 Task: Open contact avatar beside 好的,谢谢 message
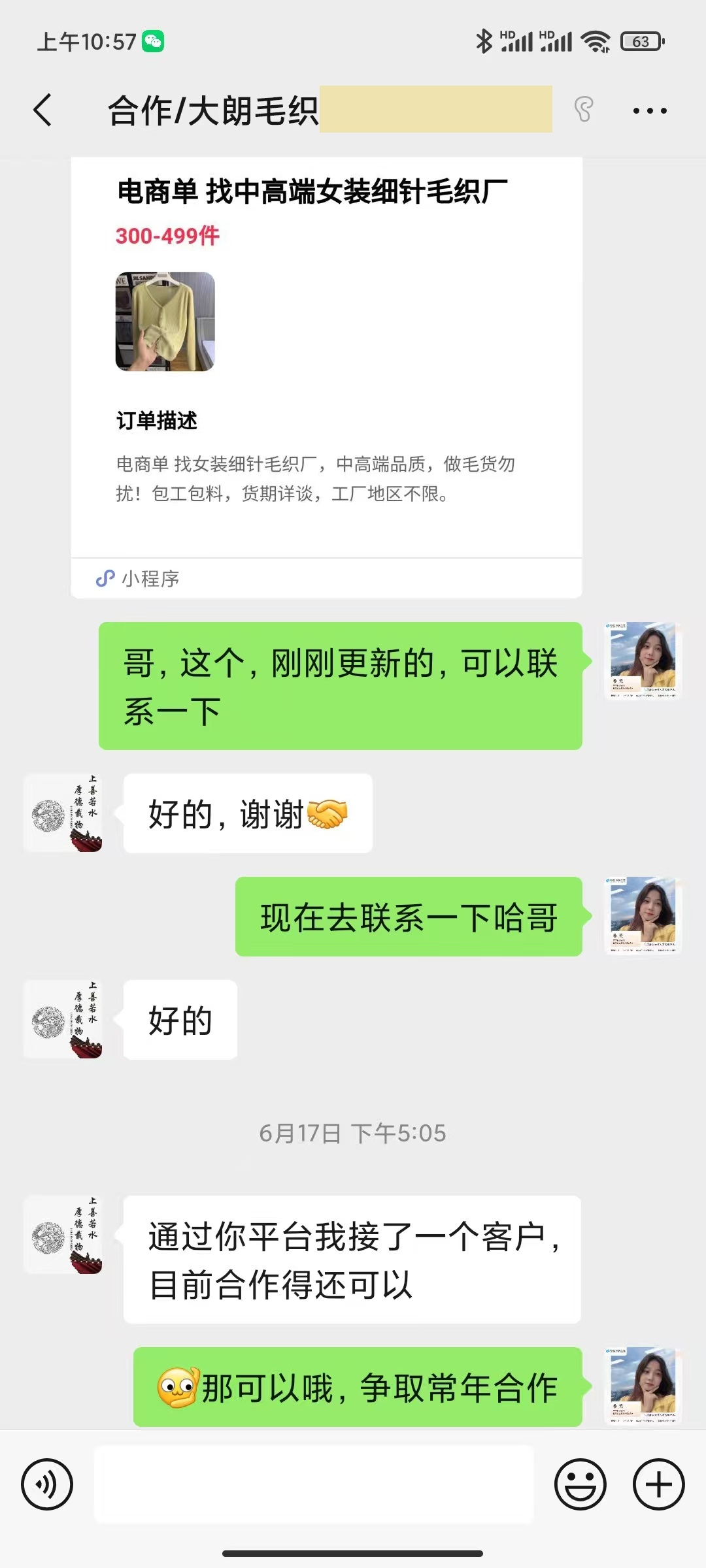point(63,813)
